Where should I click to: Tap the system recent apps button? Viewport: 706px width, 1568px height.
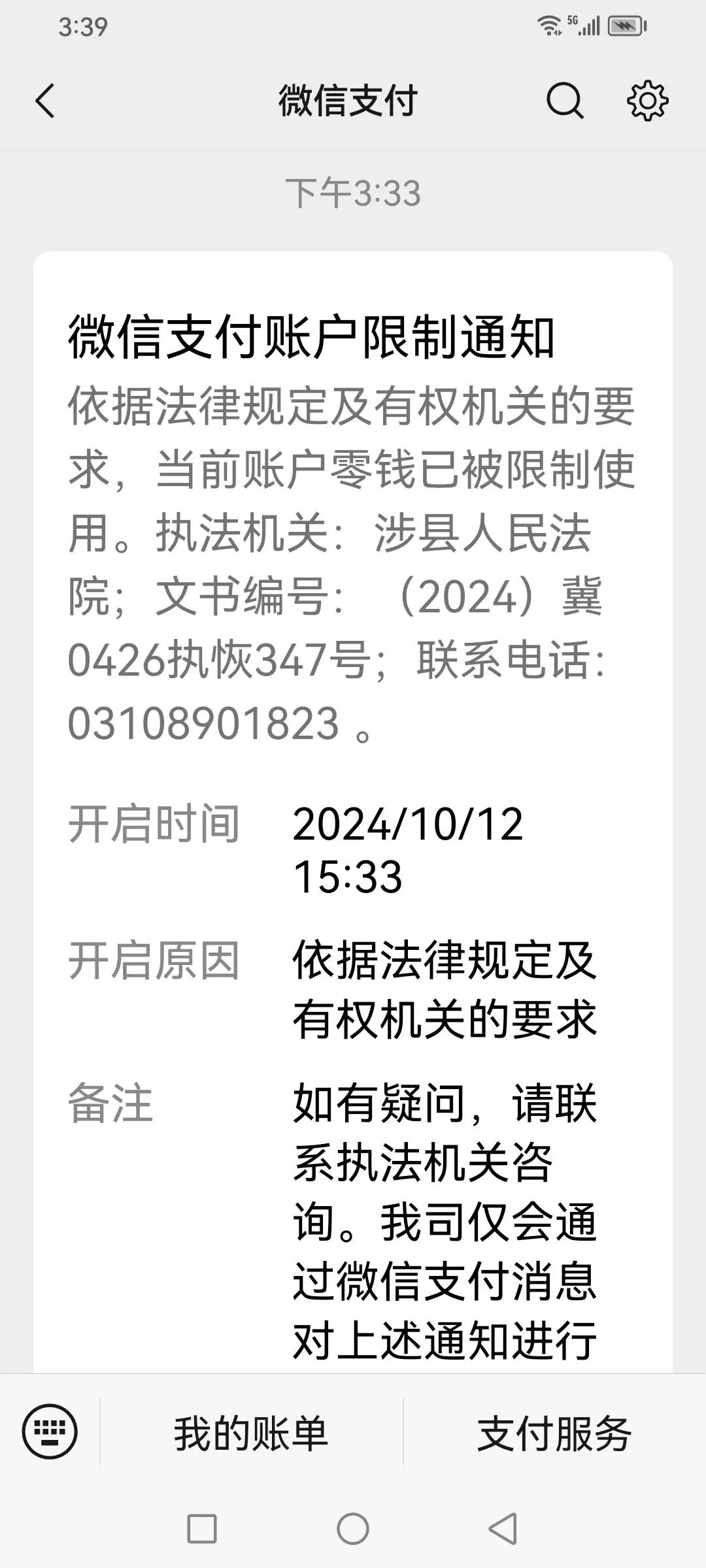click(x=202, y=1529)
